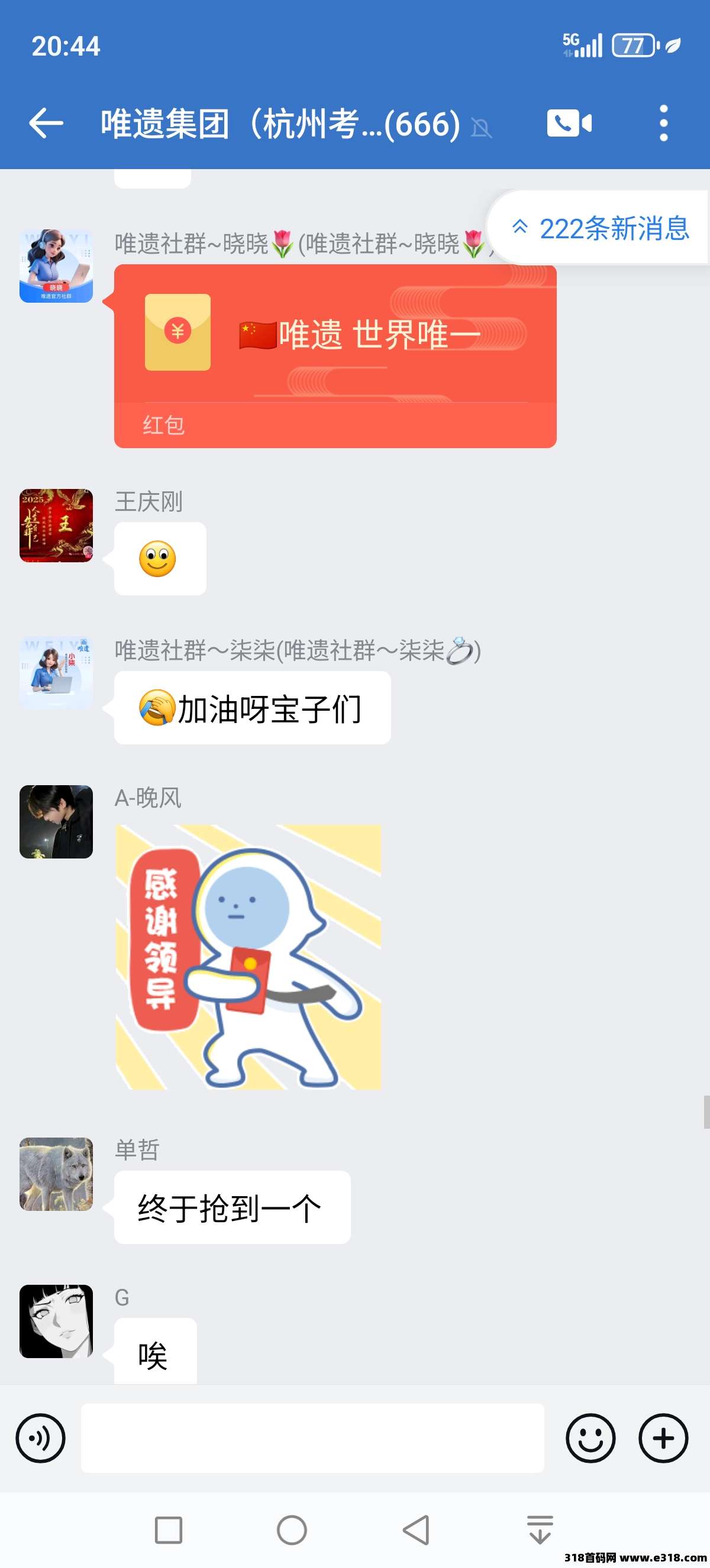View 王庆刚's profile avatar
The height and width of the screenshot is (1568, 710).
point(56,525)
